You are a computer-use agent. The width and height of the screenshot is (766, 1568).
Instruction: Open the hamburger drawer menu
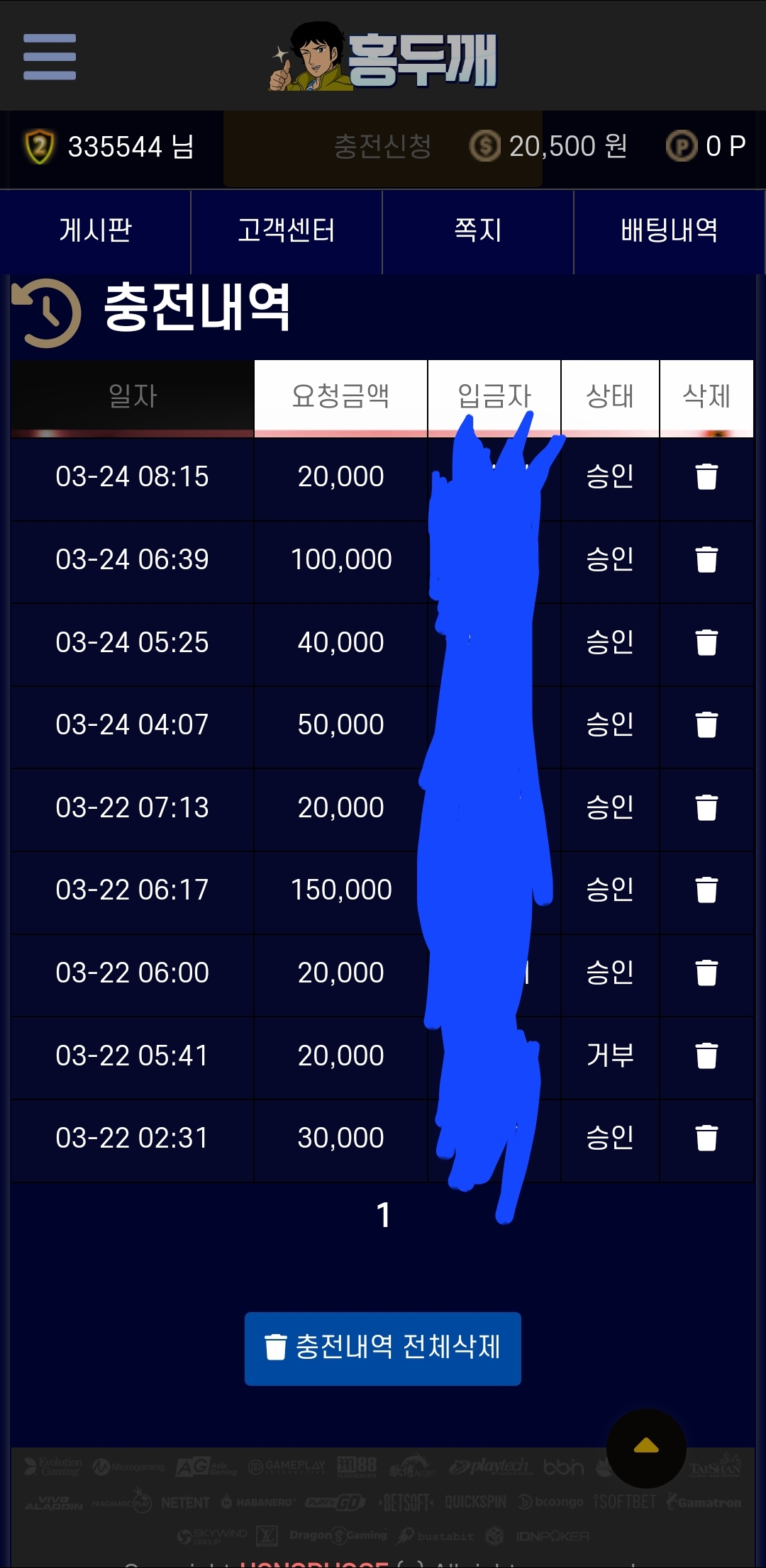tap(50, 57)
